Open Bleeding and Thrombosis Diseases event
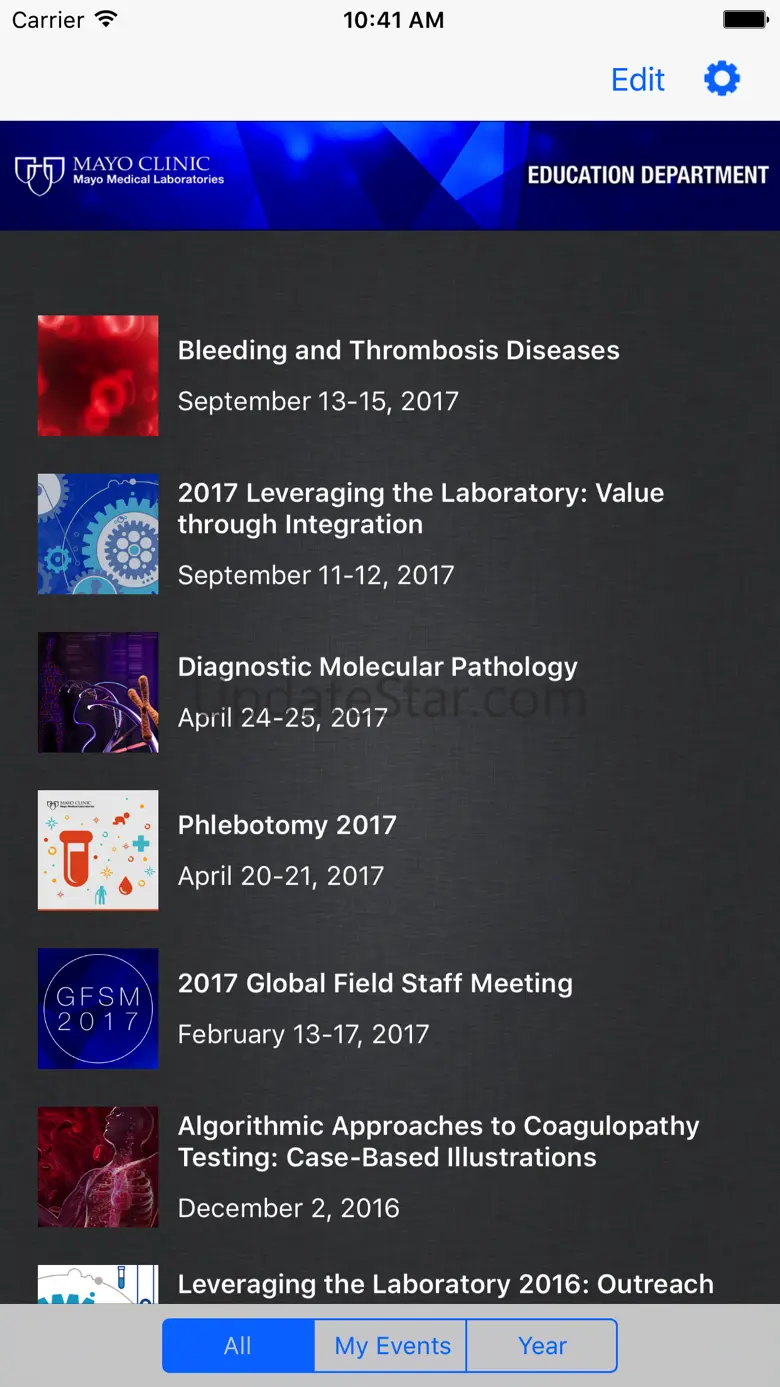This screenshot has width=780, height=1387. [398, 375]
